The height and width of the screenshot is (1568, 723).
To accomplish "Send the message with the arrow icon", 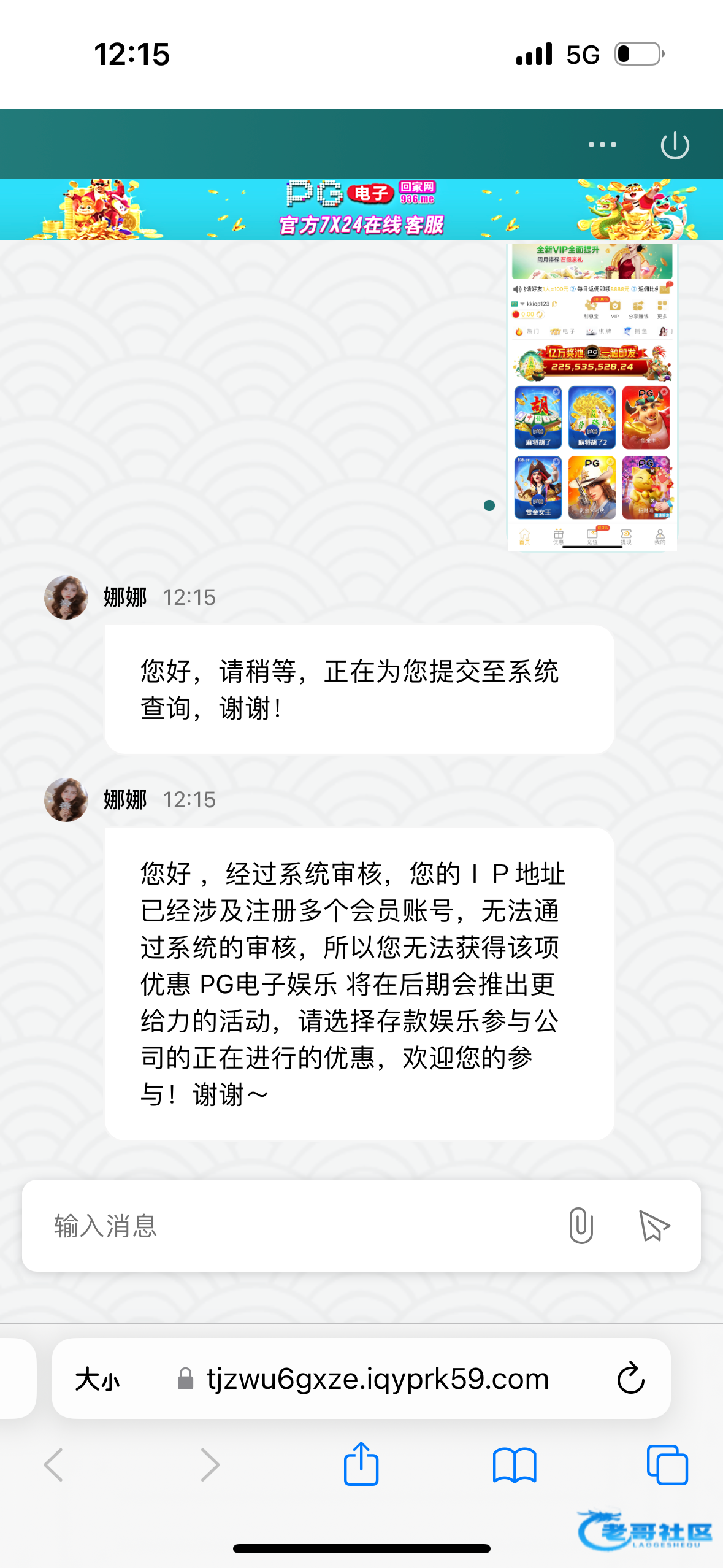I will point(654,1226).
